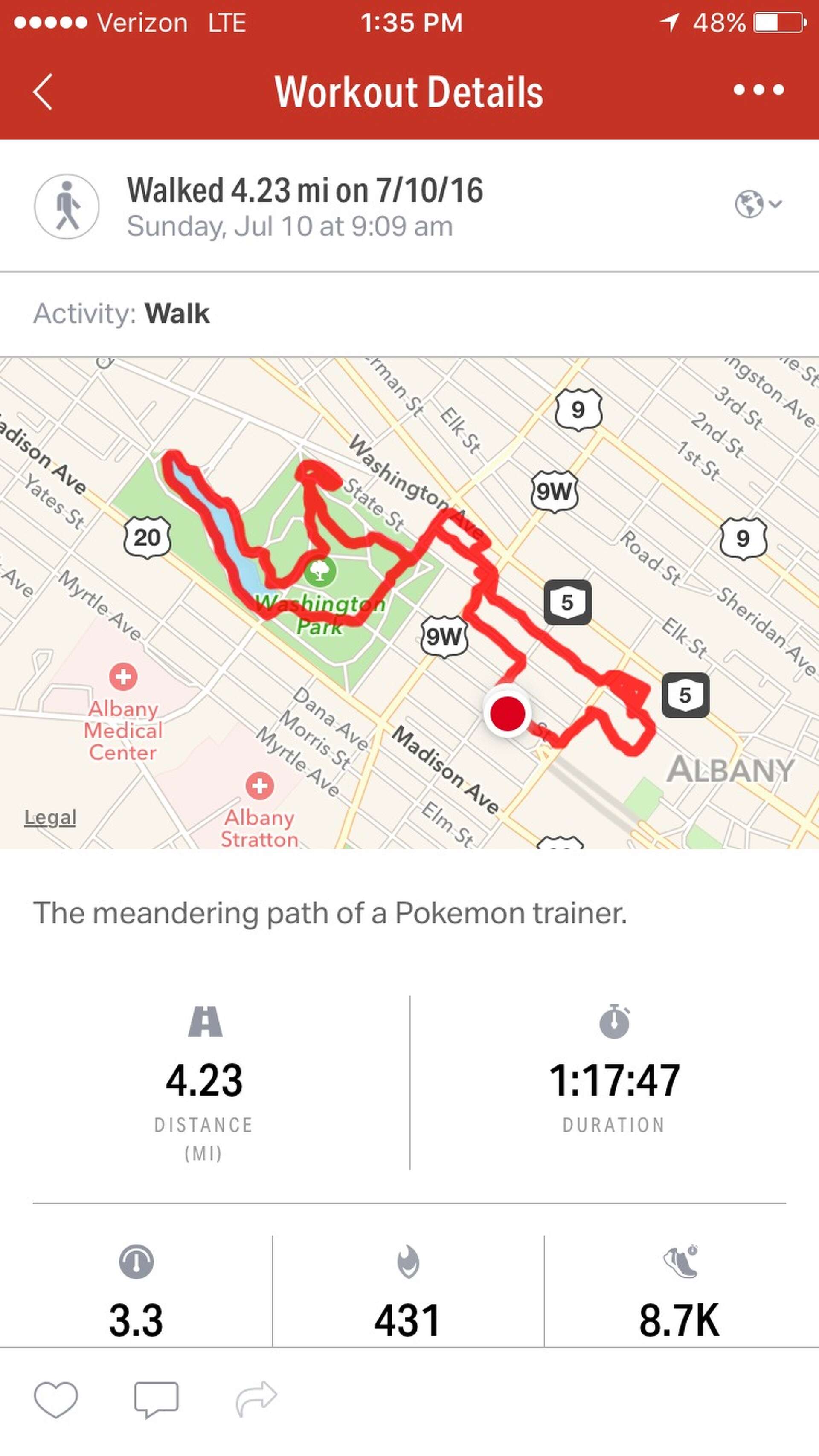Image resolution: width=819 pixels, height=1456 pixels.
Task: Open the walk route map
Action: coord(409,602)
